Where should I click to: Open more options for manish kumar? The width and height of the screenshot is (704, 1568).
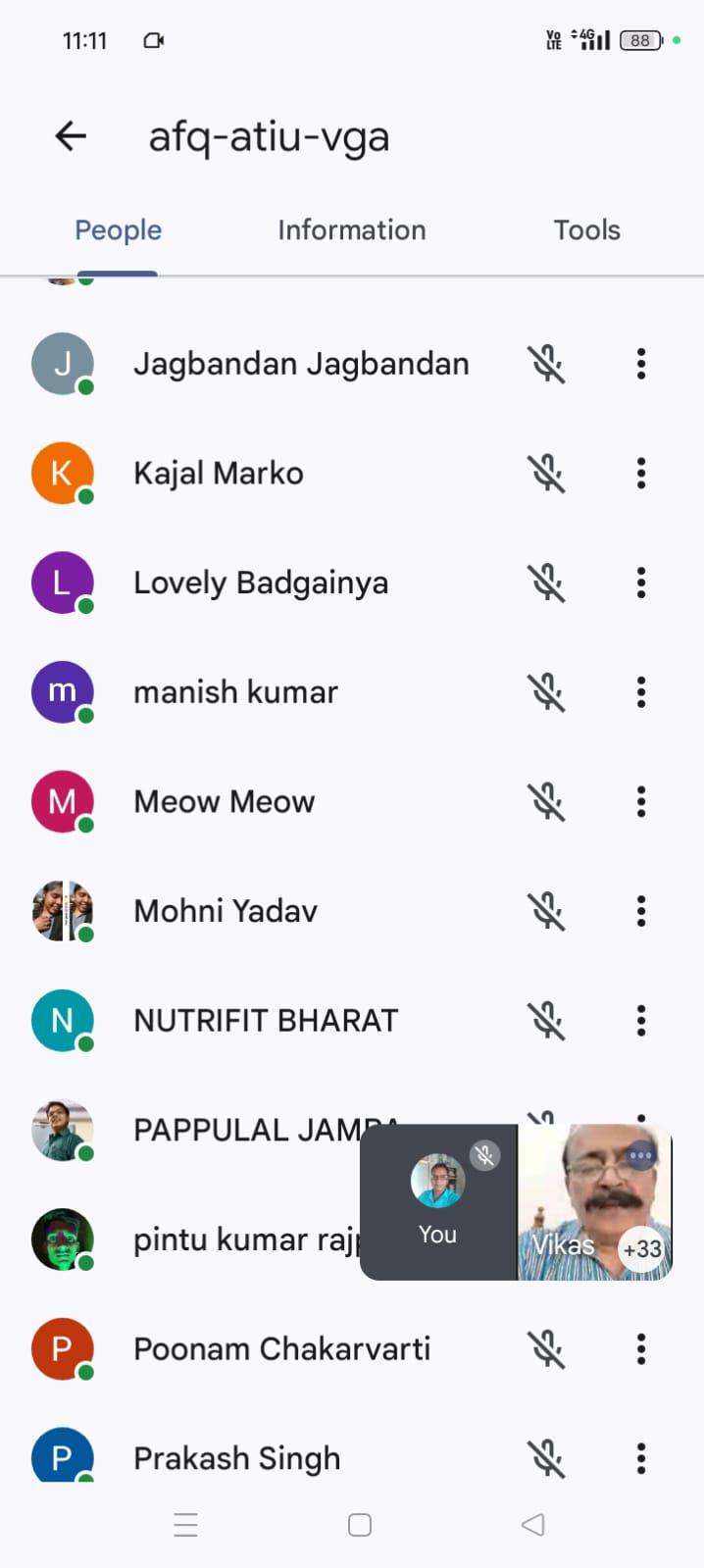641,692
